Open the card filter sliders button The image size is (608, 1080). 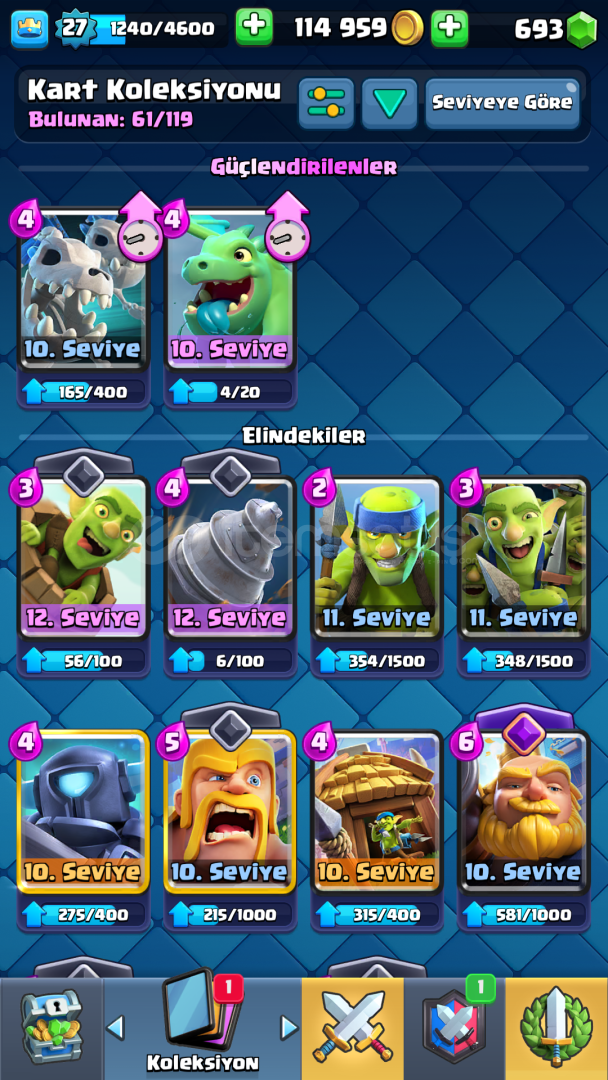point(326,103)
